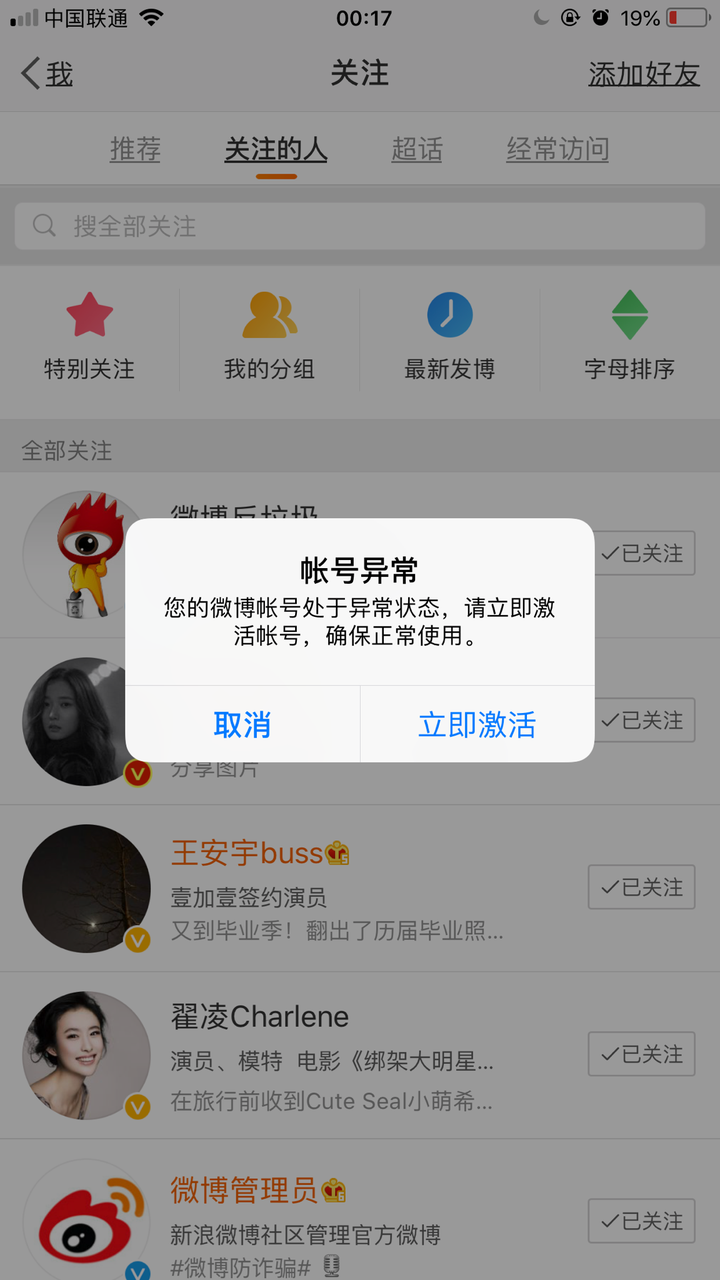Image resolution: width=720 pixels, height=1280 pixels.
Task: Tap 已关注 button beside 王安宇buss
Action: click(x=641, y=887)
